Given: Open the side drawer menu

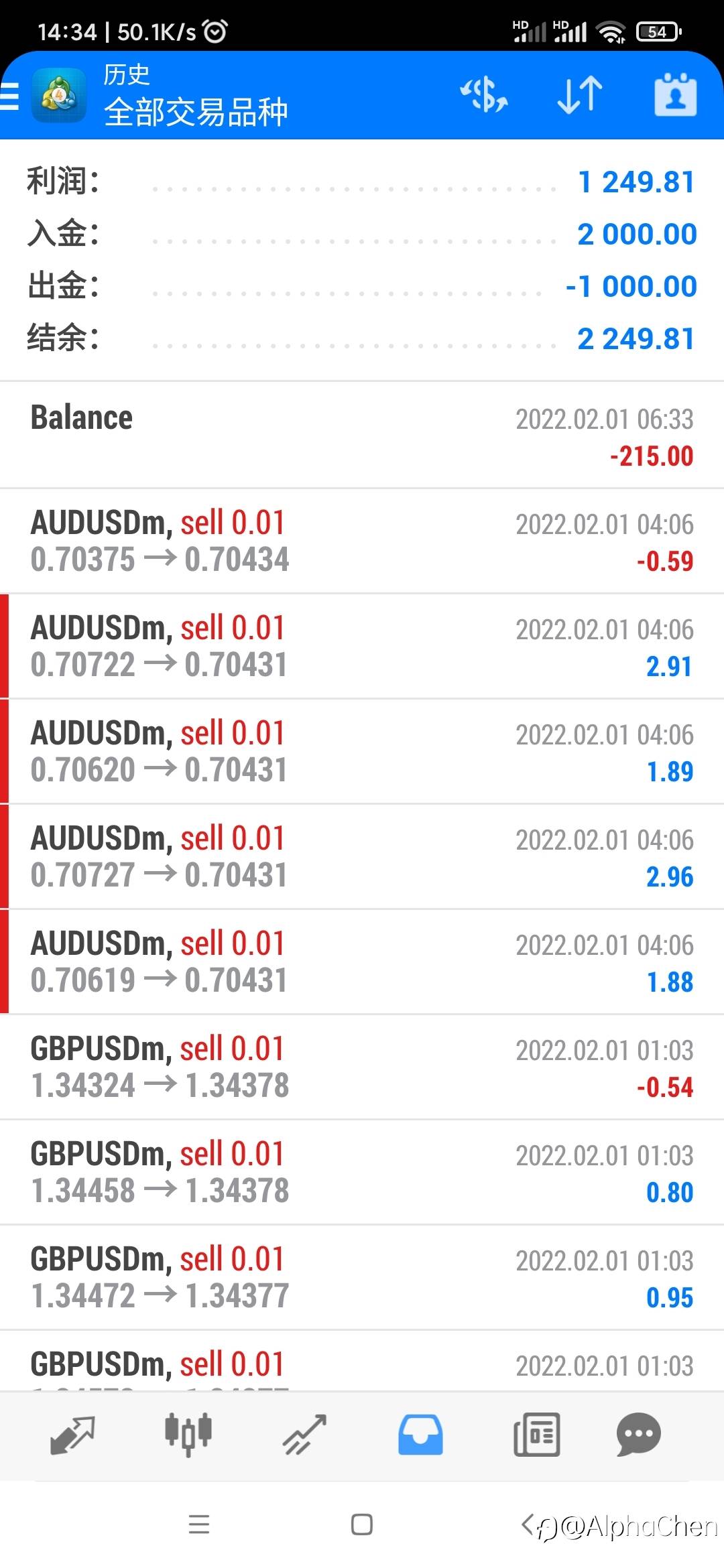Looking at the screenshot, I should point(10,96).
